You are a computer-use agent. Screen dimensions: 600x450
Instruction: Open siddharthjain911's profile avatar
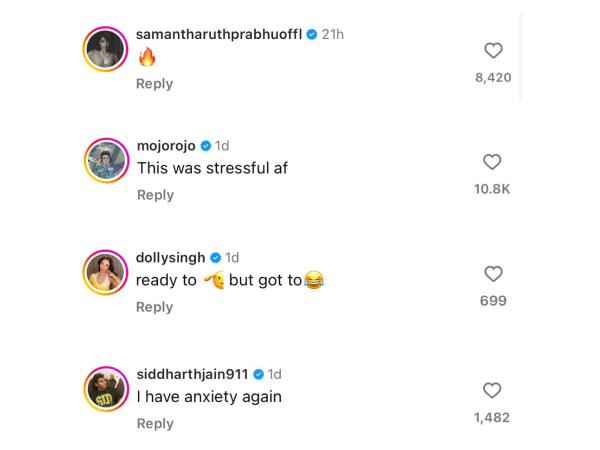click(x=106, y=390)
